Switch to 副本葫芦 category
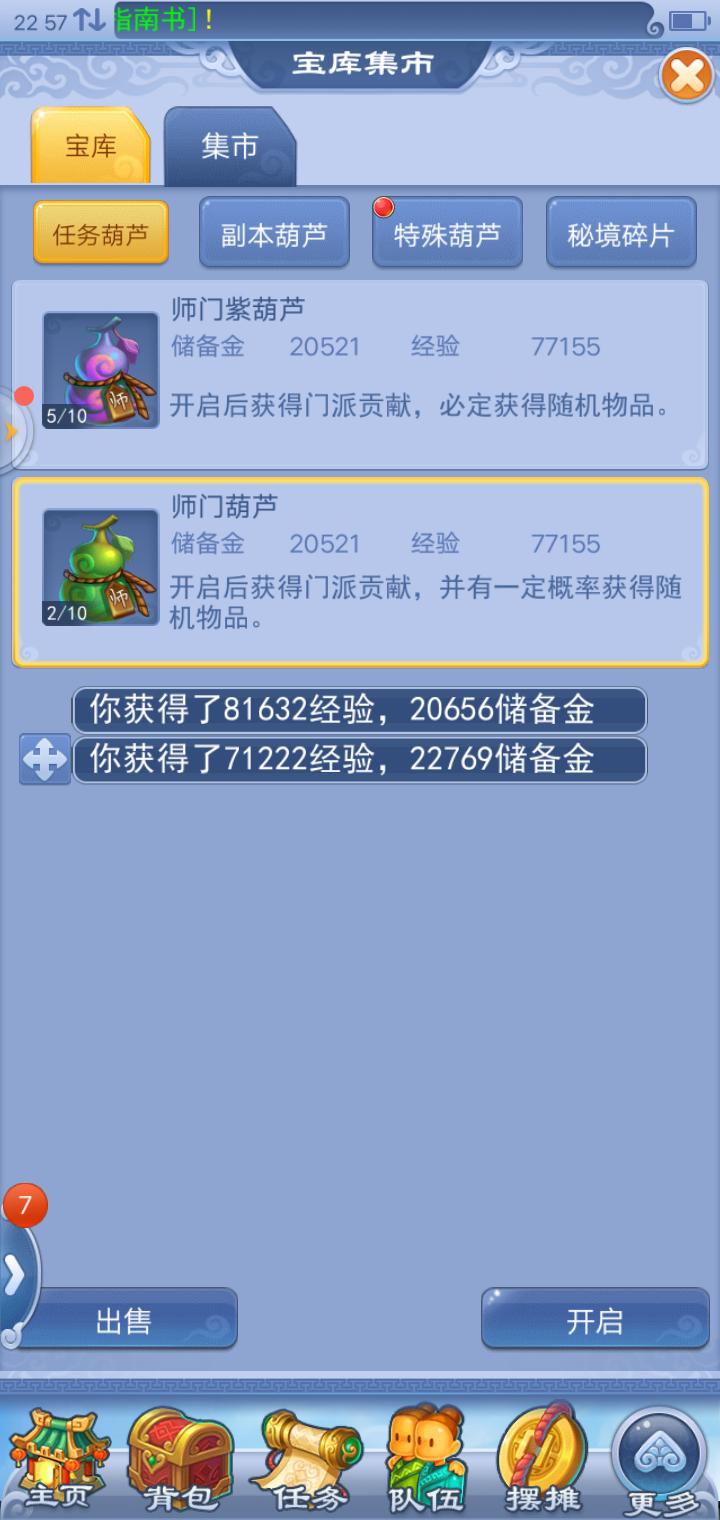720x1520 pixels. pos(274,235)
